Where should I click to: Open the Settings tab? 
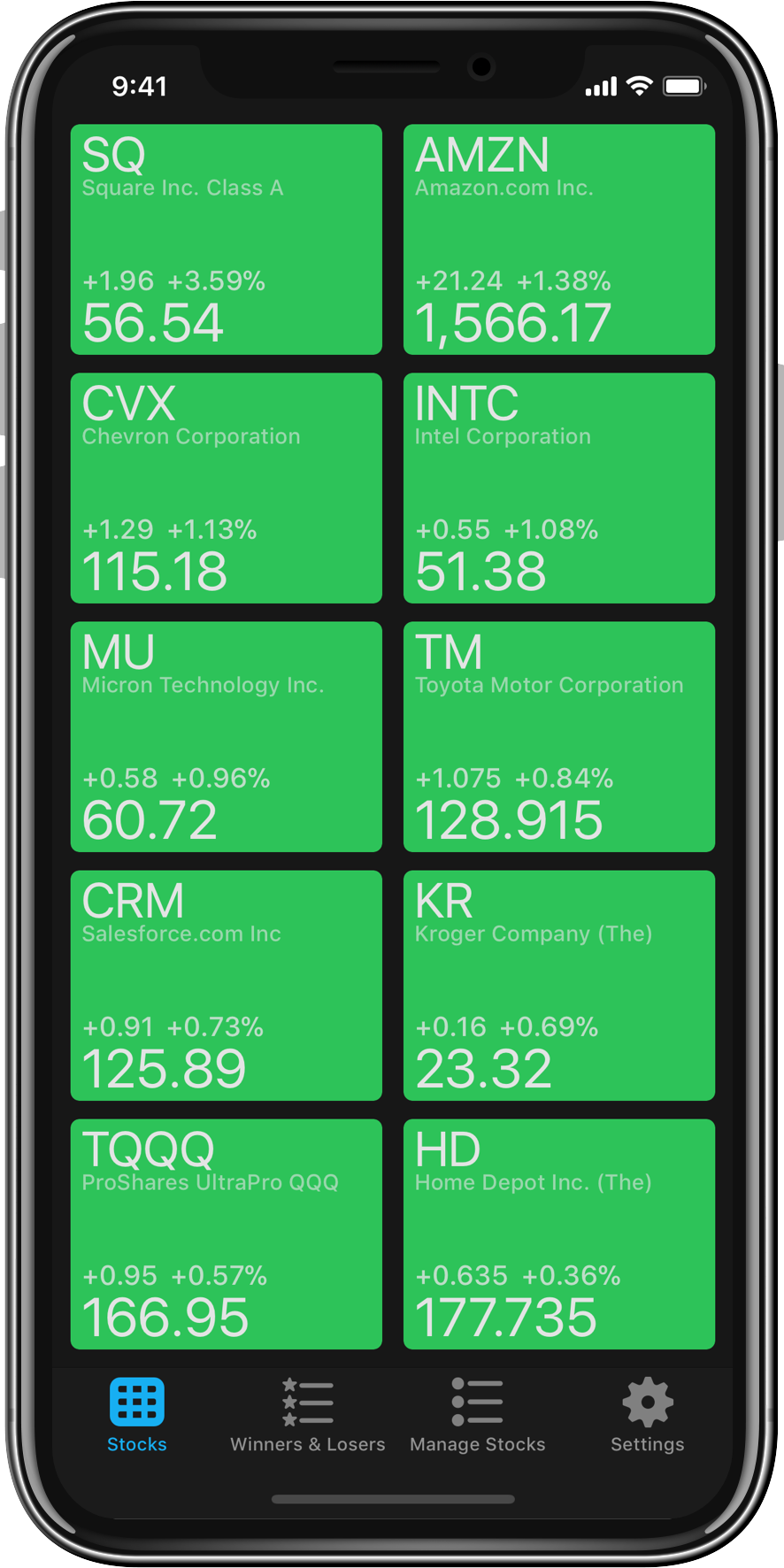tap(647, 1414)
